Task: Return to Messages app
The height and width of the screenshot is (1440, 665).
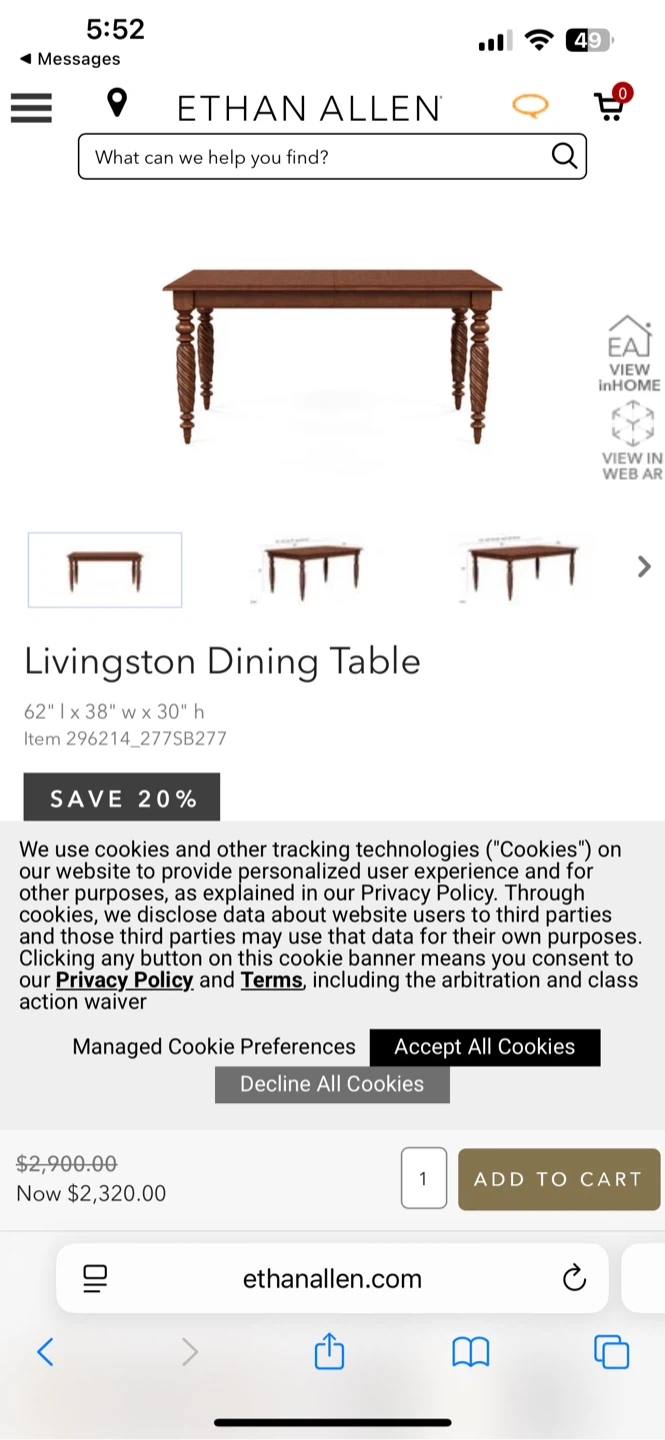Action: (70, 59)
